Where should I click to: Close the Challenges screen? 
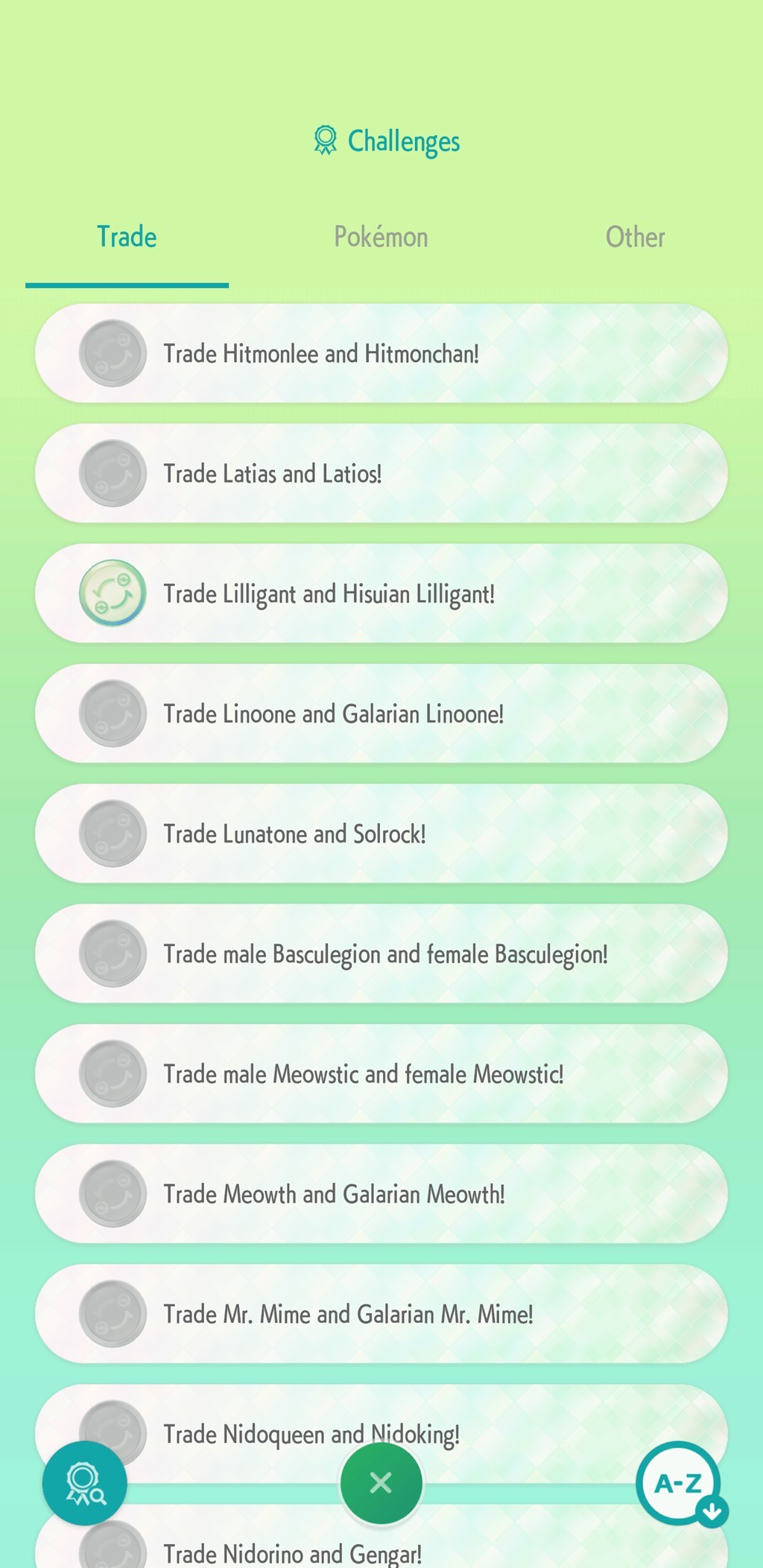381,1482
